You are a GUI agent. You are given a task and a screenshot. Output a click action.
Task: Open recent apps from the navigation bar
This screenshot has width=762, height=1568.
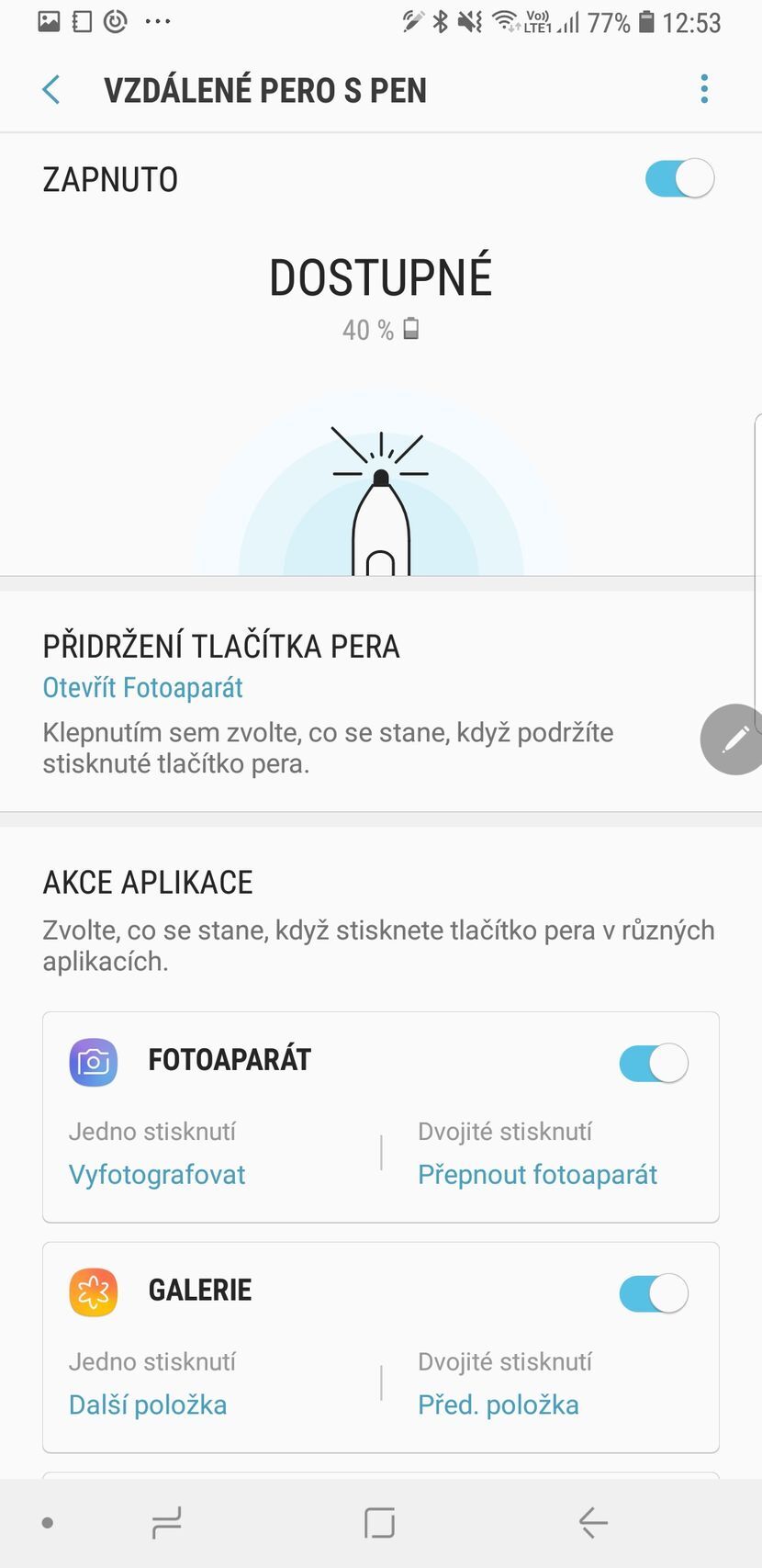tap(165, 1521)
